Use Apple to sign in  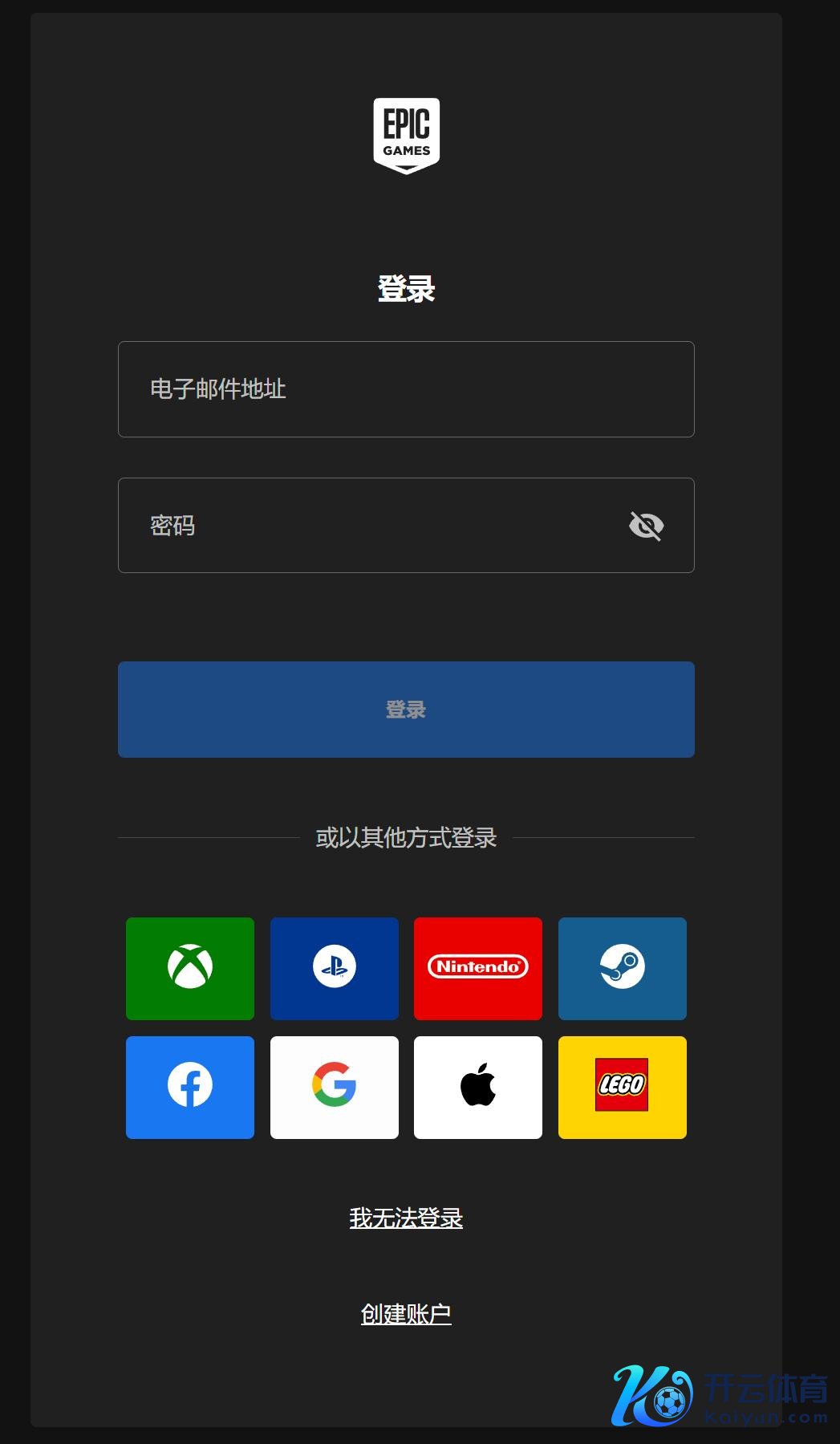click(478, 1087)
